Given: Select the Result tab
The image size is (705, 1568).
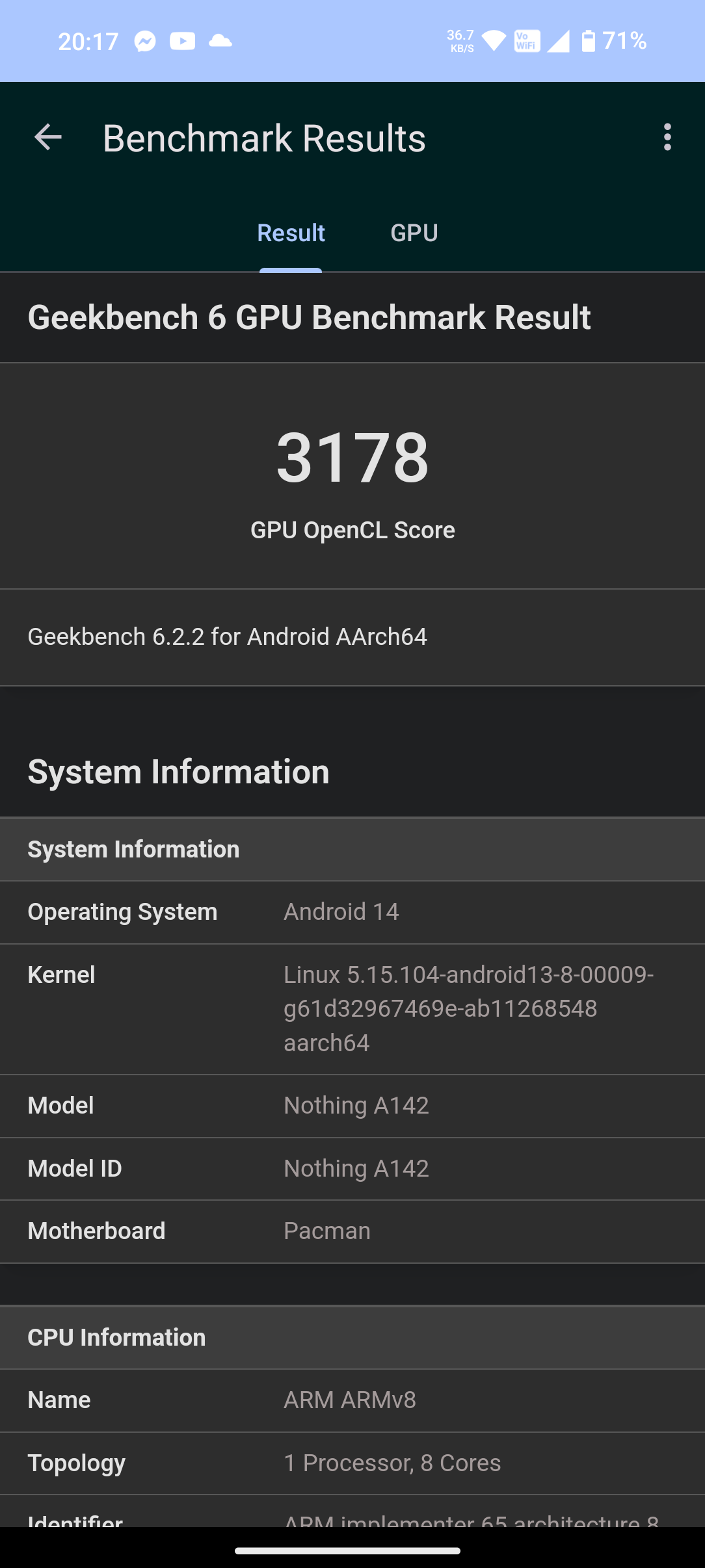Looking at the screenshot, I should [x=291, y=233].
